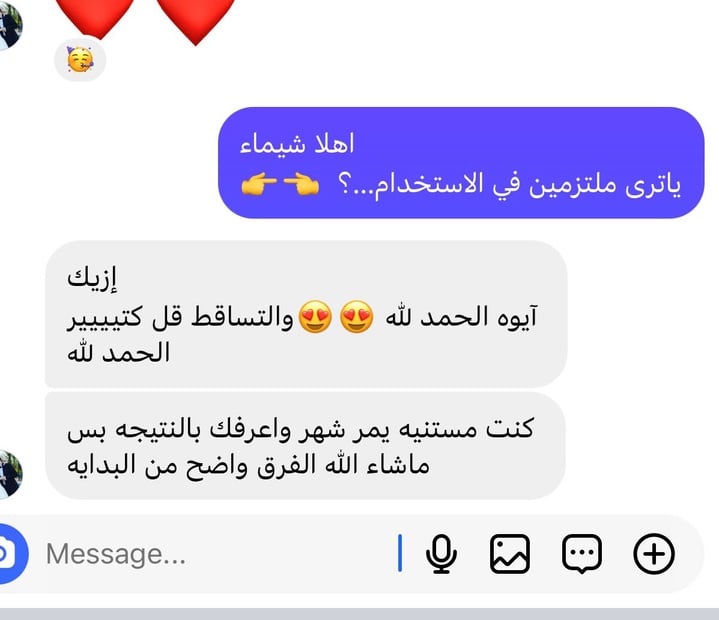
Task: Open the photo gallery picker
Action: click(510, 553)
